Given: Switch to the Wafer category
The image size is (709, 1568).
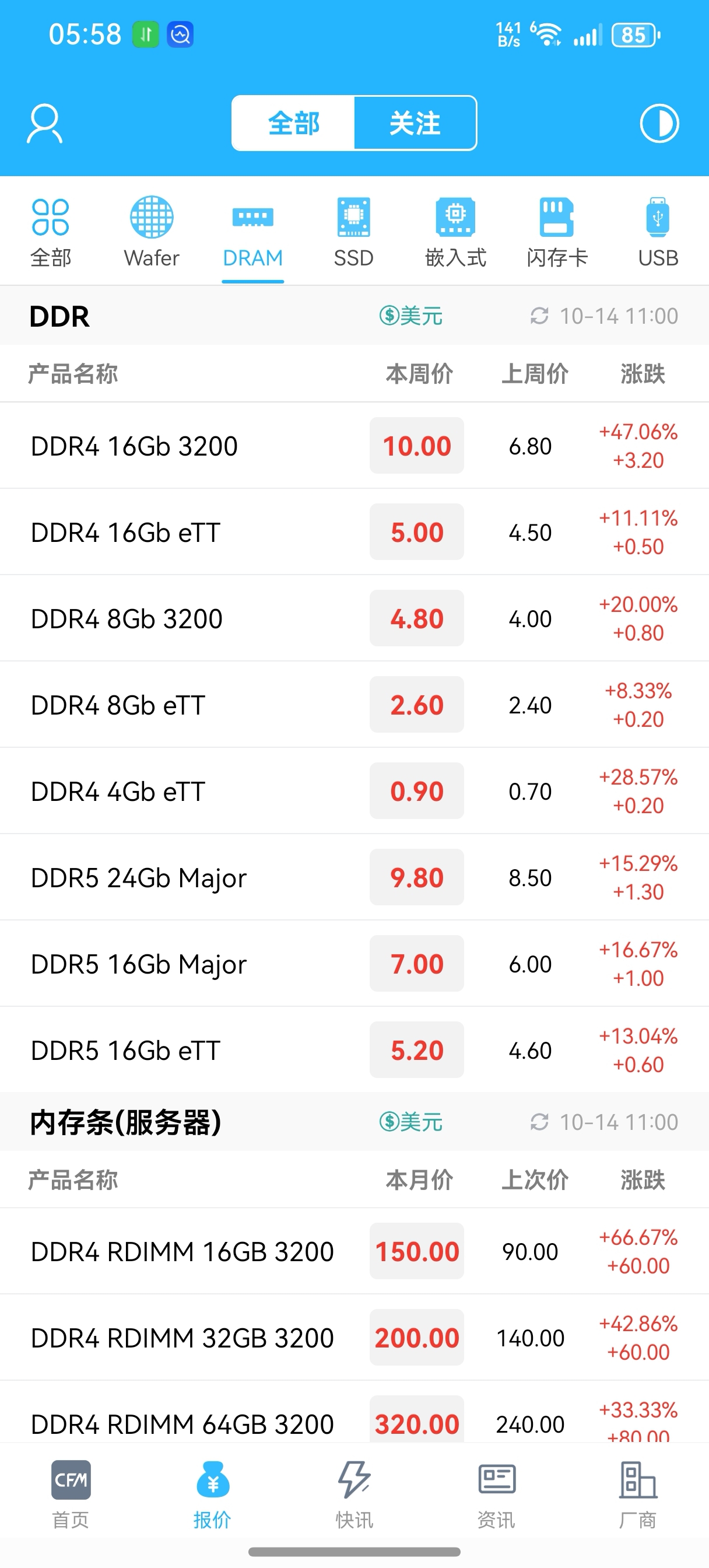Looking at the screenshot, I should tap(152, 232).
